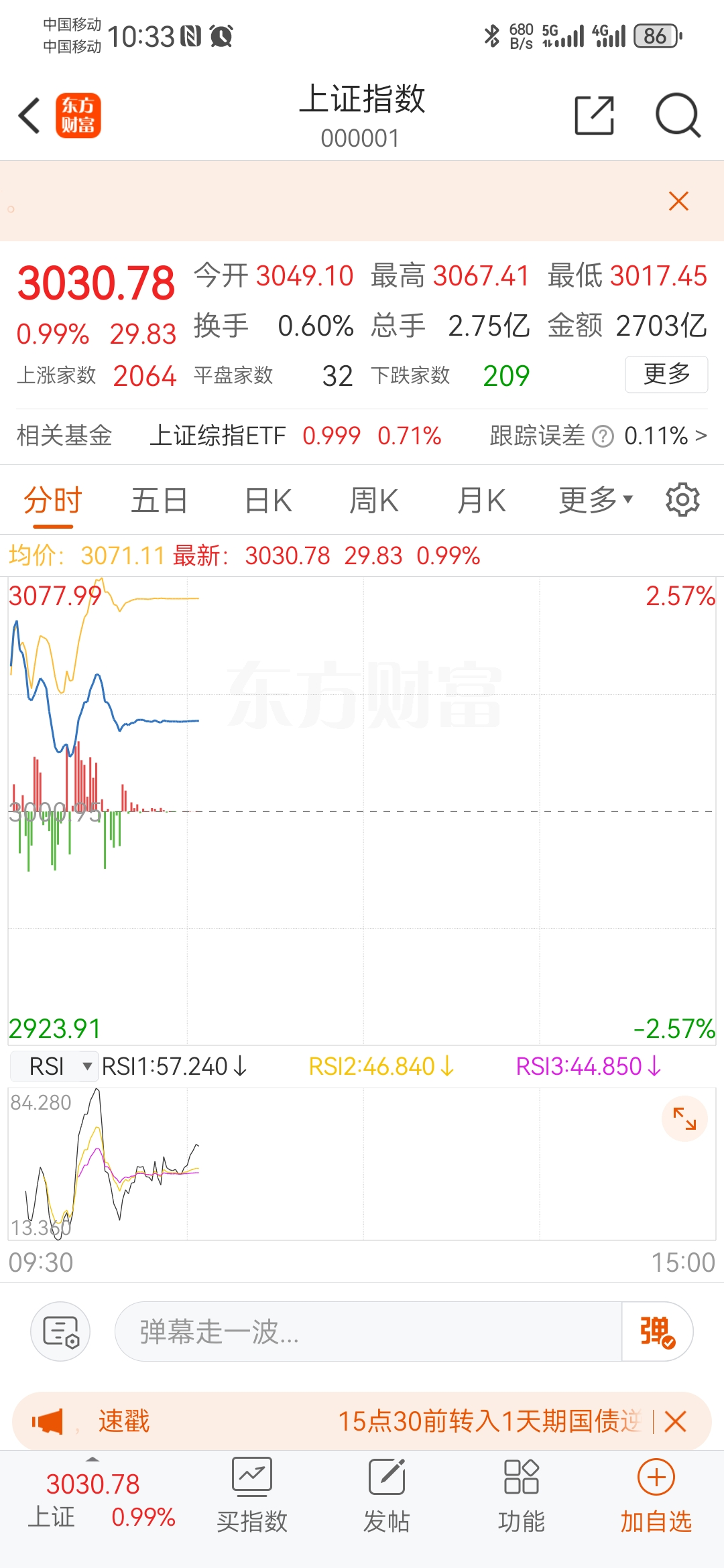Expand the 更多 chart period dropdown
The height and width of the screenshot is (1568, 724).
595,500
